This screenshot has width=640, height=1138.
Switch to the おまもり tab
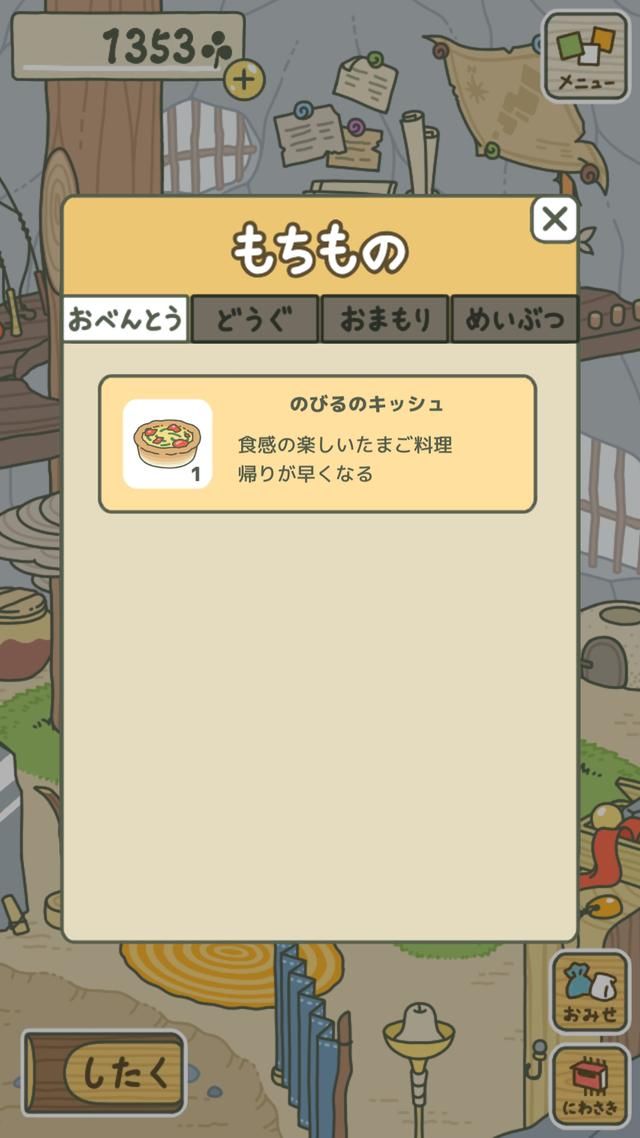385,319
